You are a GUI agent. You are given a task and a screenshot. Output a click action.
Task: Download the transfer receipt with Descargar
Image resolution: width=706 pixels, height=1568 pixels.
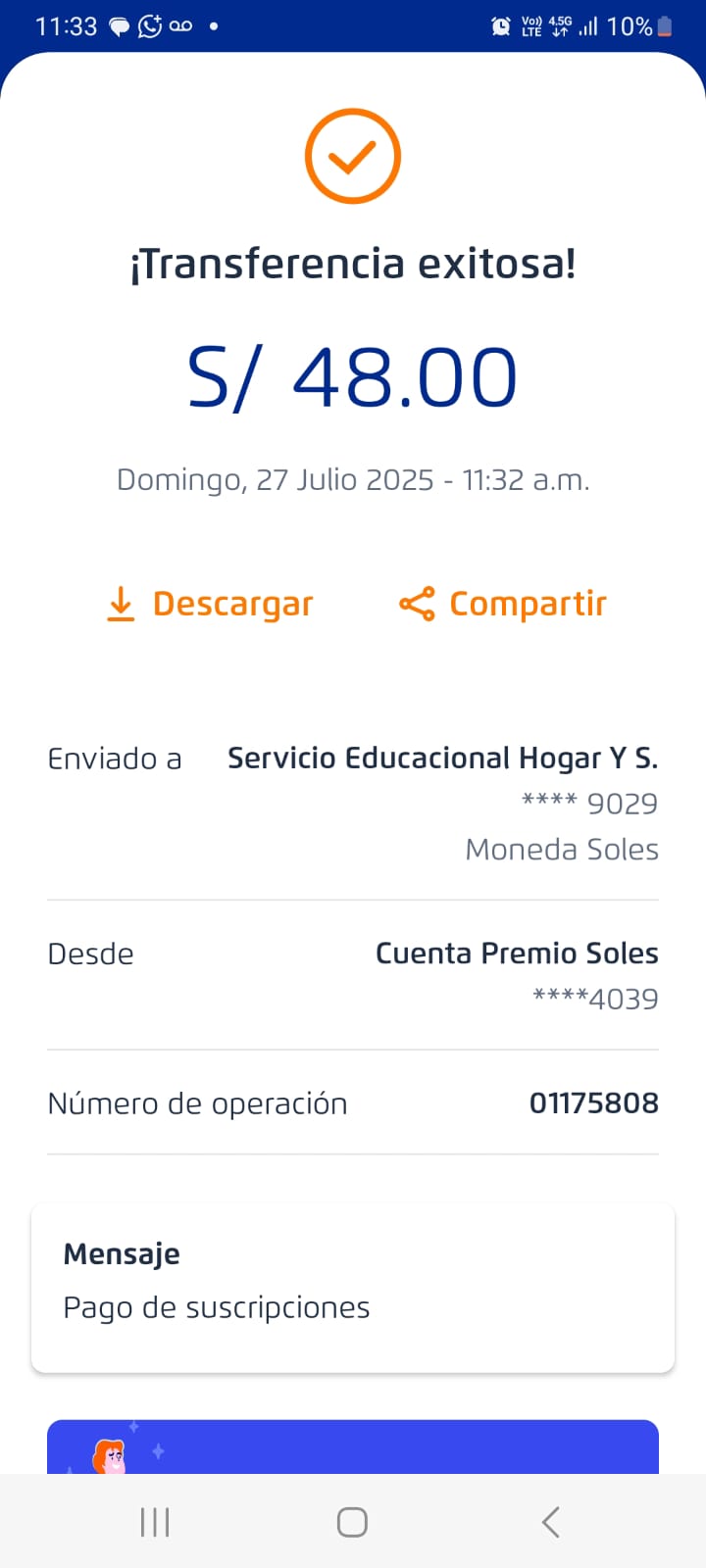[x=210, y=604]
